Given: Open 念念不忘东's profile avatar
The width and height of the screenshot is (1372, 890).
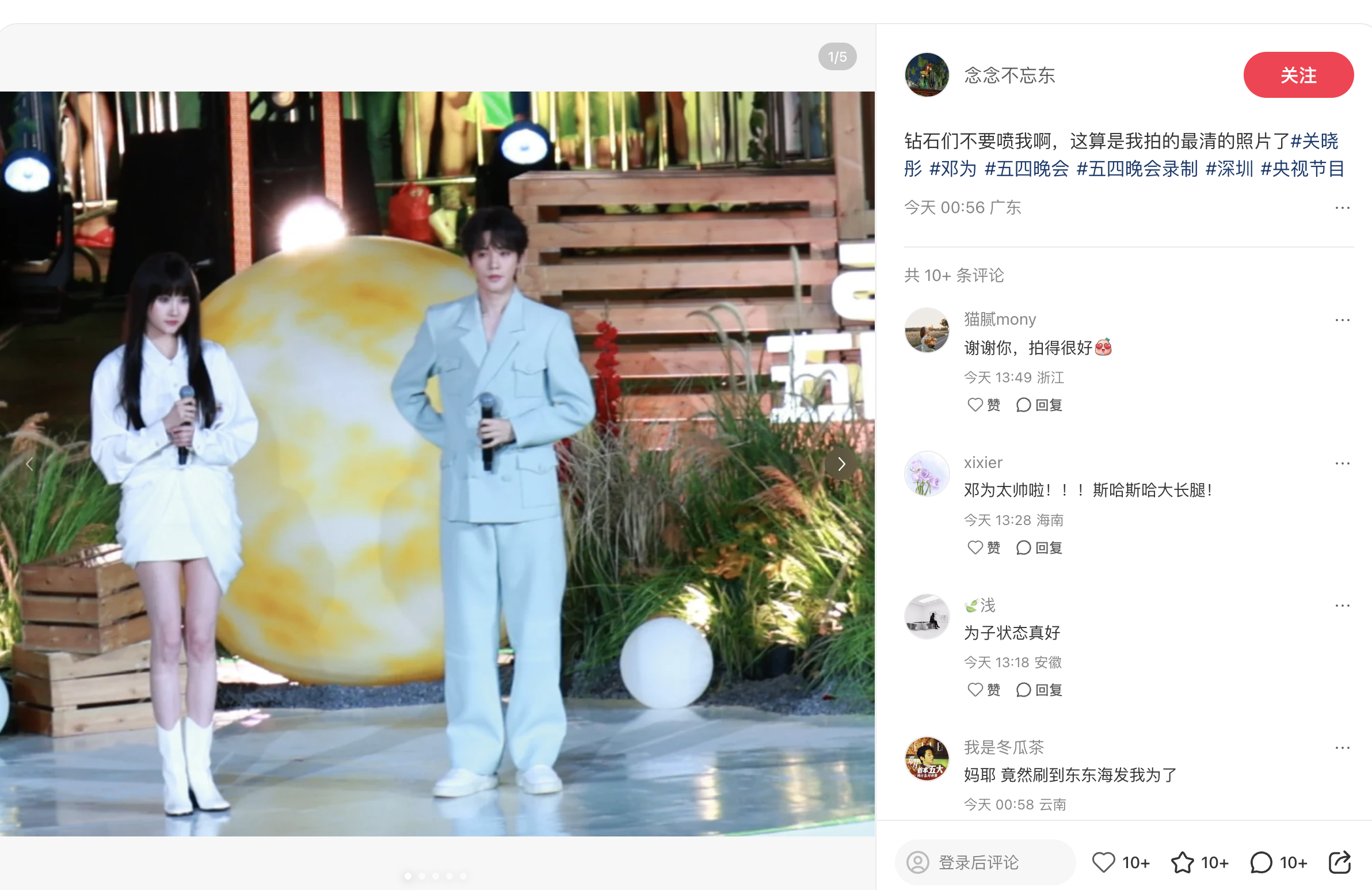Looking at the screenshot, I should point(927,75).
